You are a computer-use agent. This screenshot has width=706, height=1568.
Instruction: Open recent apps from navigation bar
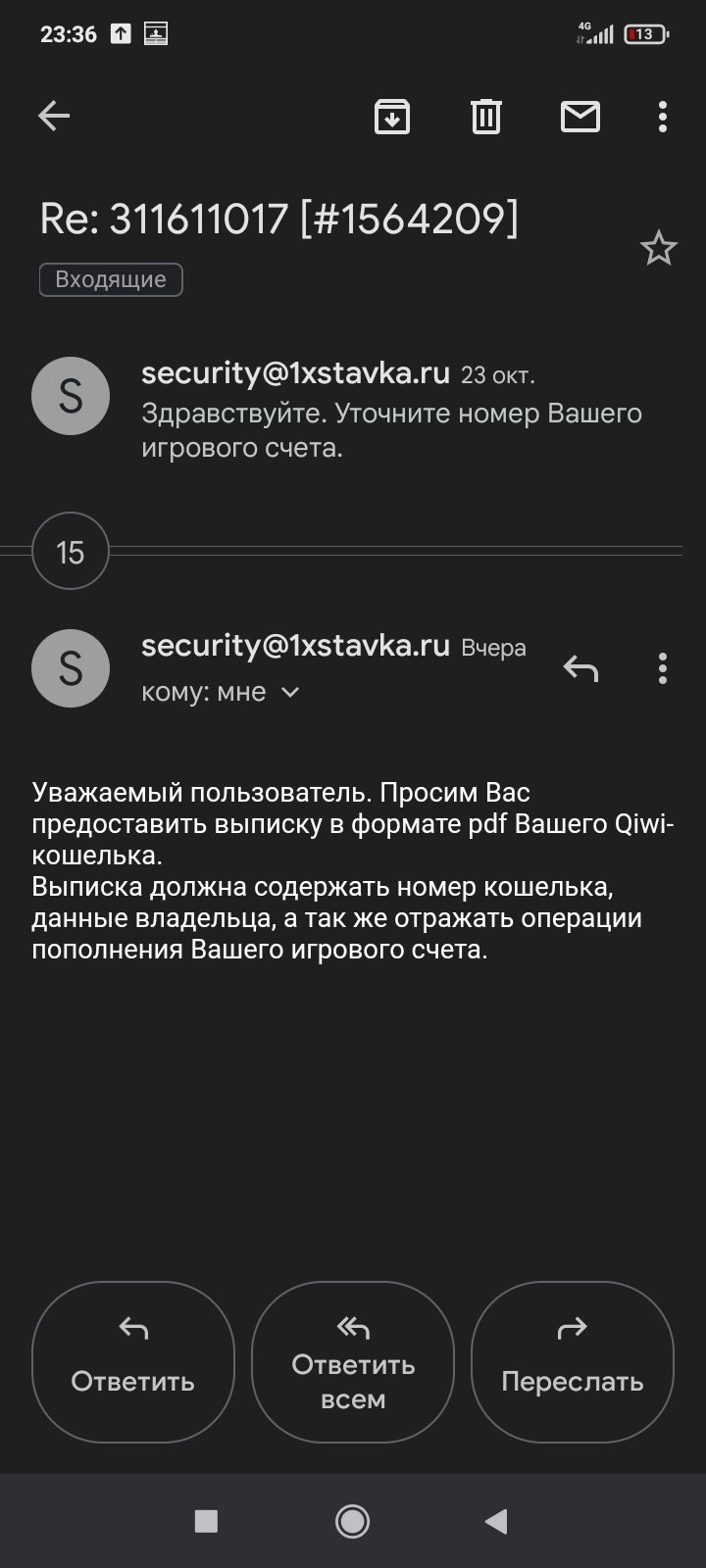tap(206, 1521)
